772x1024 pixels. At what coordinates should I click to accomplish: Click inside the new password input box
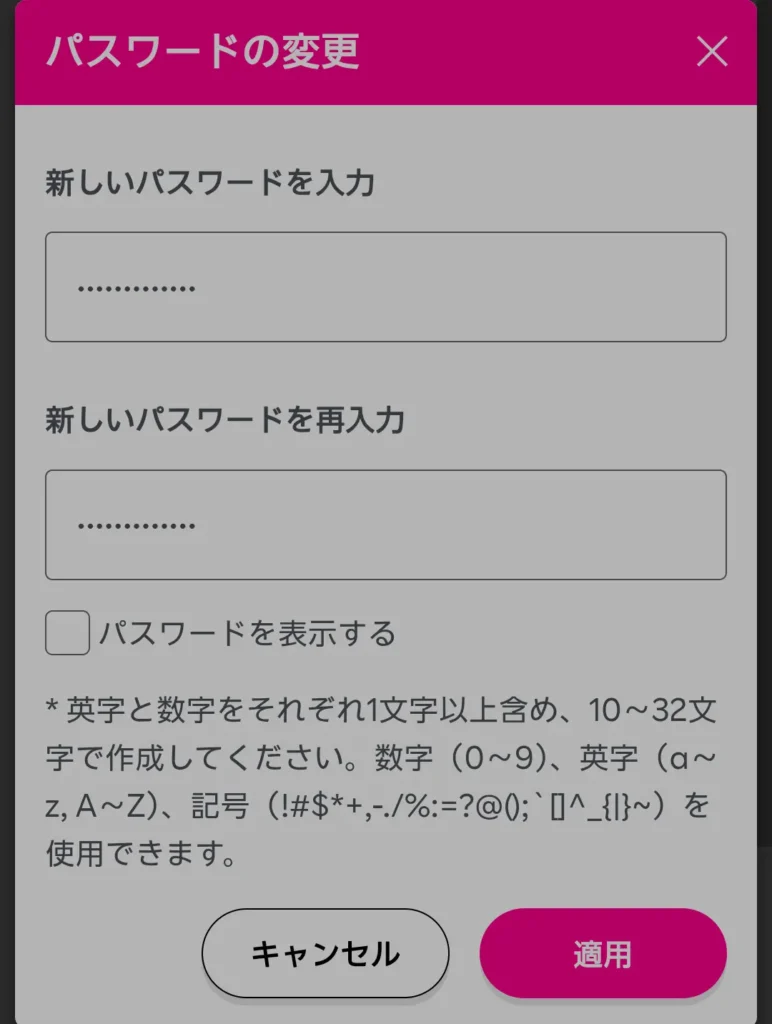385,286
